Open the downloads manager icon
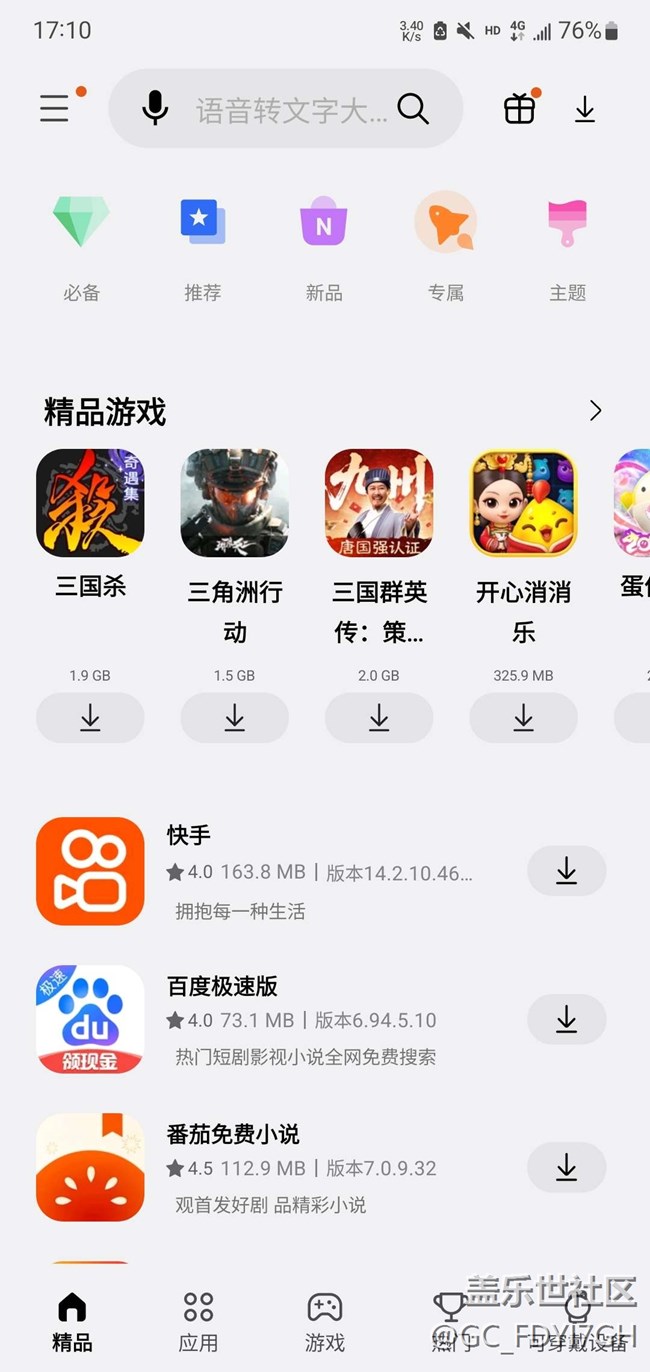Screen dimensions: 650x1372 (x=585, y=109)
